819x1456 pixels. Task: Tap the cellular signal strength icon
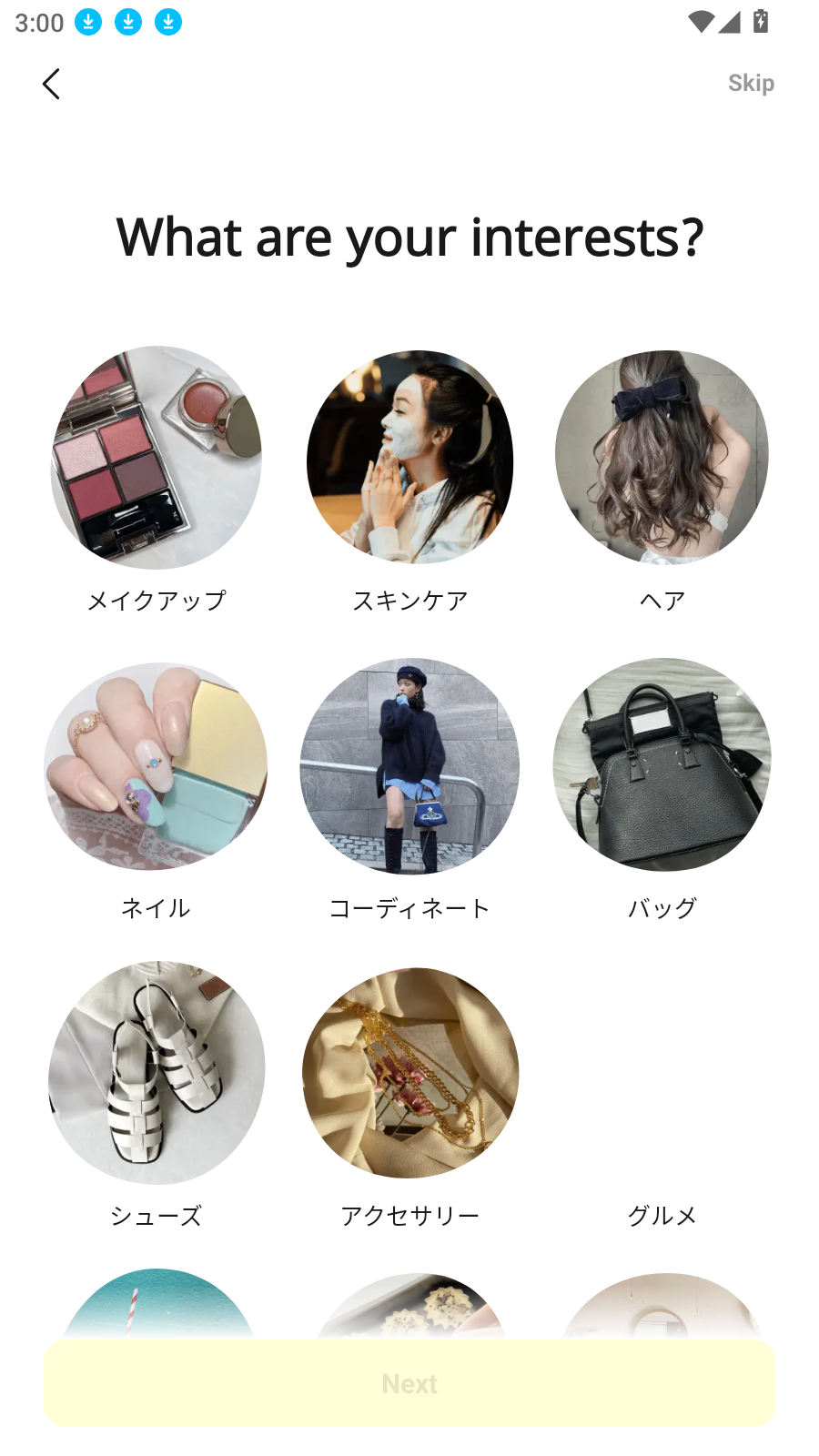[729, 23]
